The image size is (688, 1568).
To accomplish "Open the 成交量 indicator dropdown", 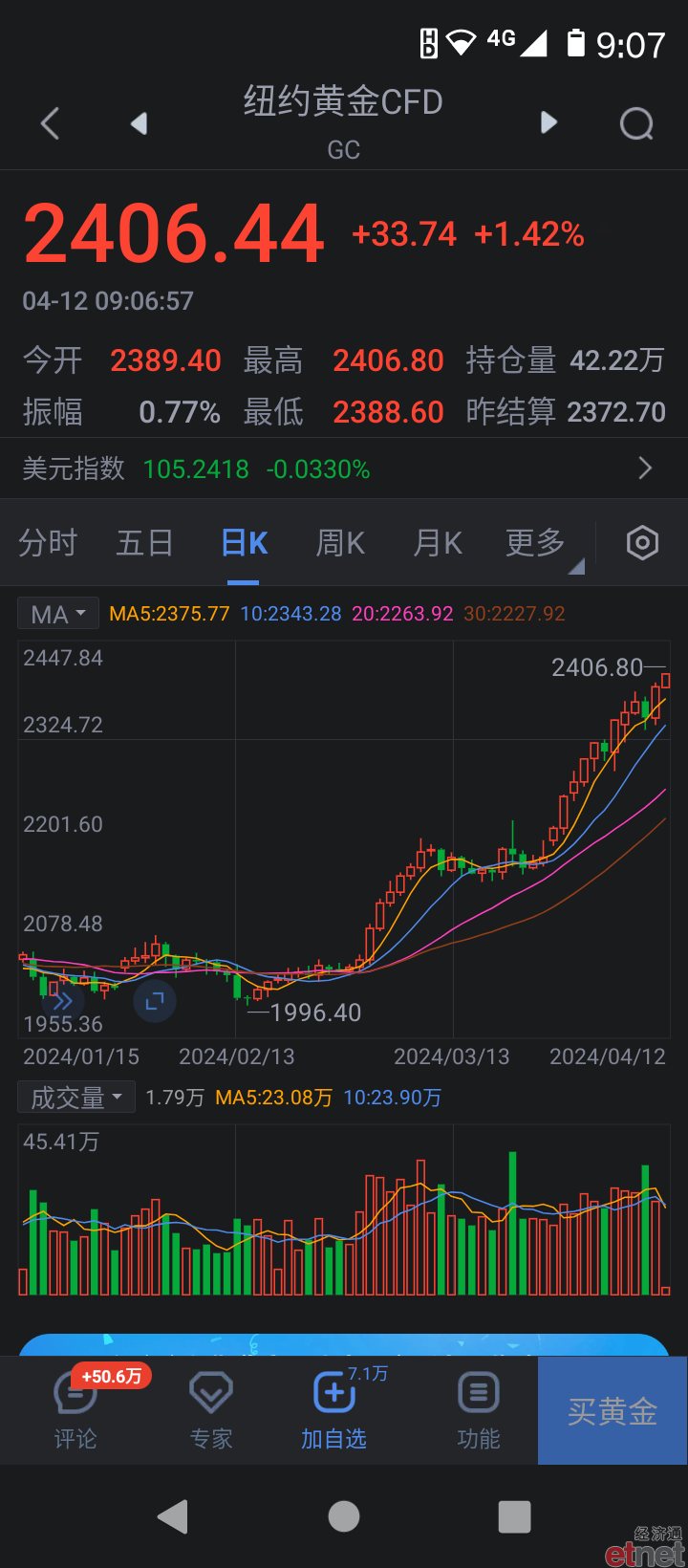I will (x=76, y=1097).
